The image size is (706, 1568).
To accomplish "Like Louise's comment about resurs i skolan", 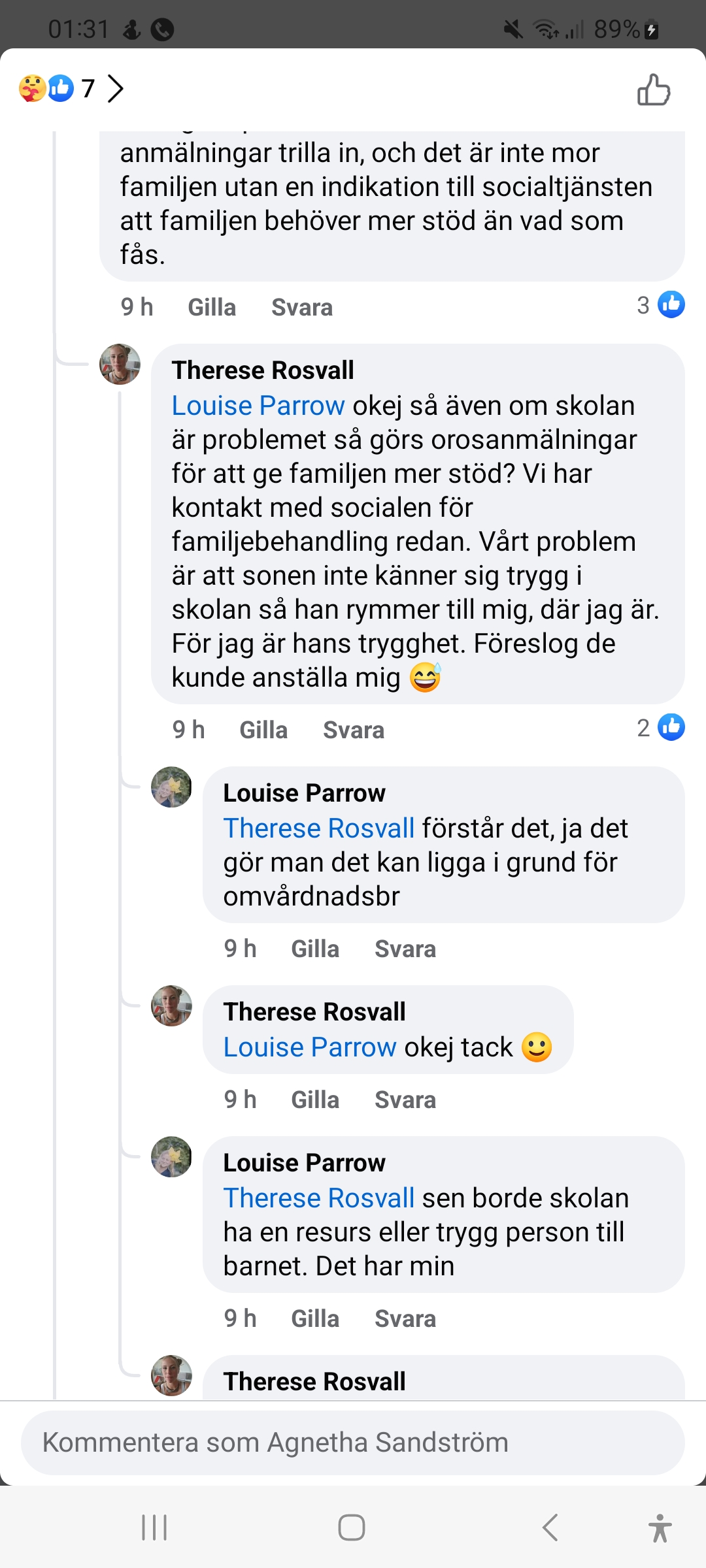I will click(x=315, y=1318).
